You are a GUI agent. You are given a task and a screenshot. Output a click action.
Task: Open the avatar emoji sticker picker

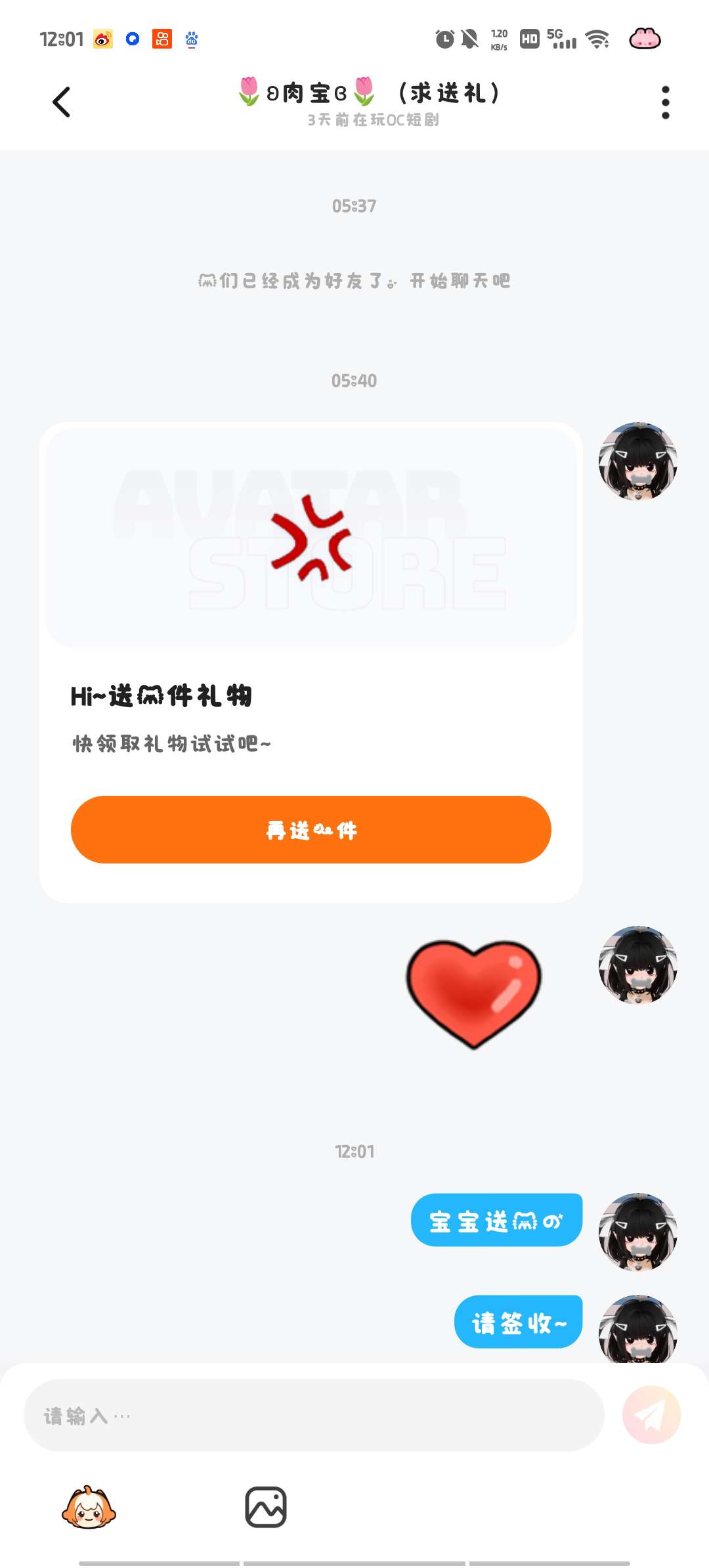point(89,1508)
